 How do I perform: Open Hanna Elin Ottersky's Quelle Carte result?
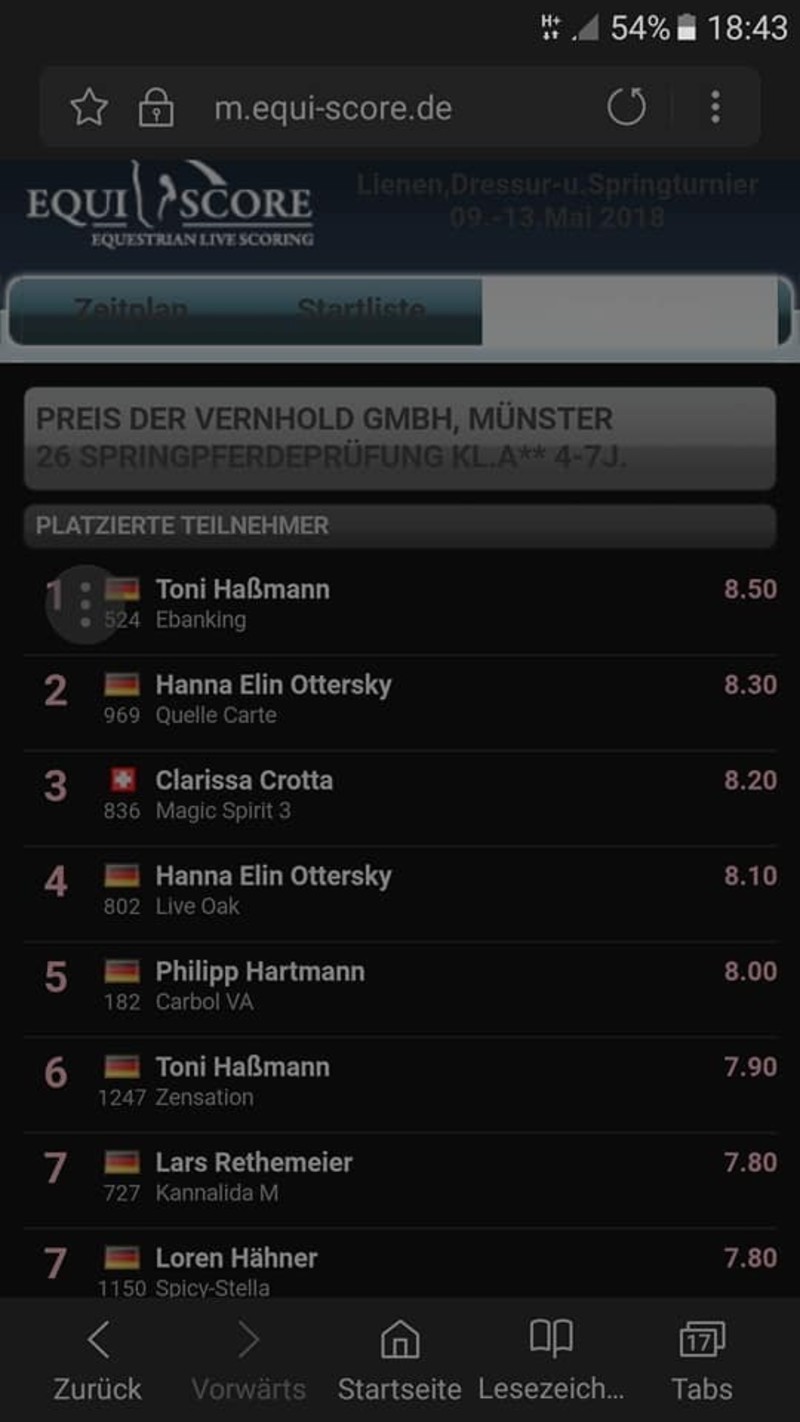pos(400,699)
